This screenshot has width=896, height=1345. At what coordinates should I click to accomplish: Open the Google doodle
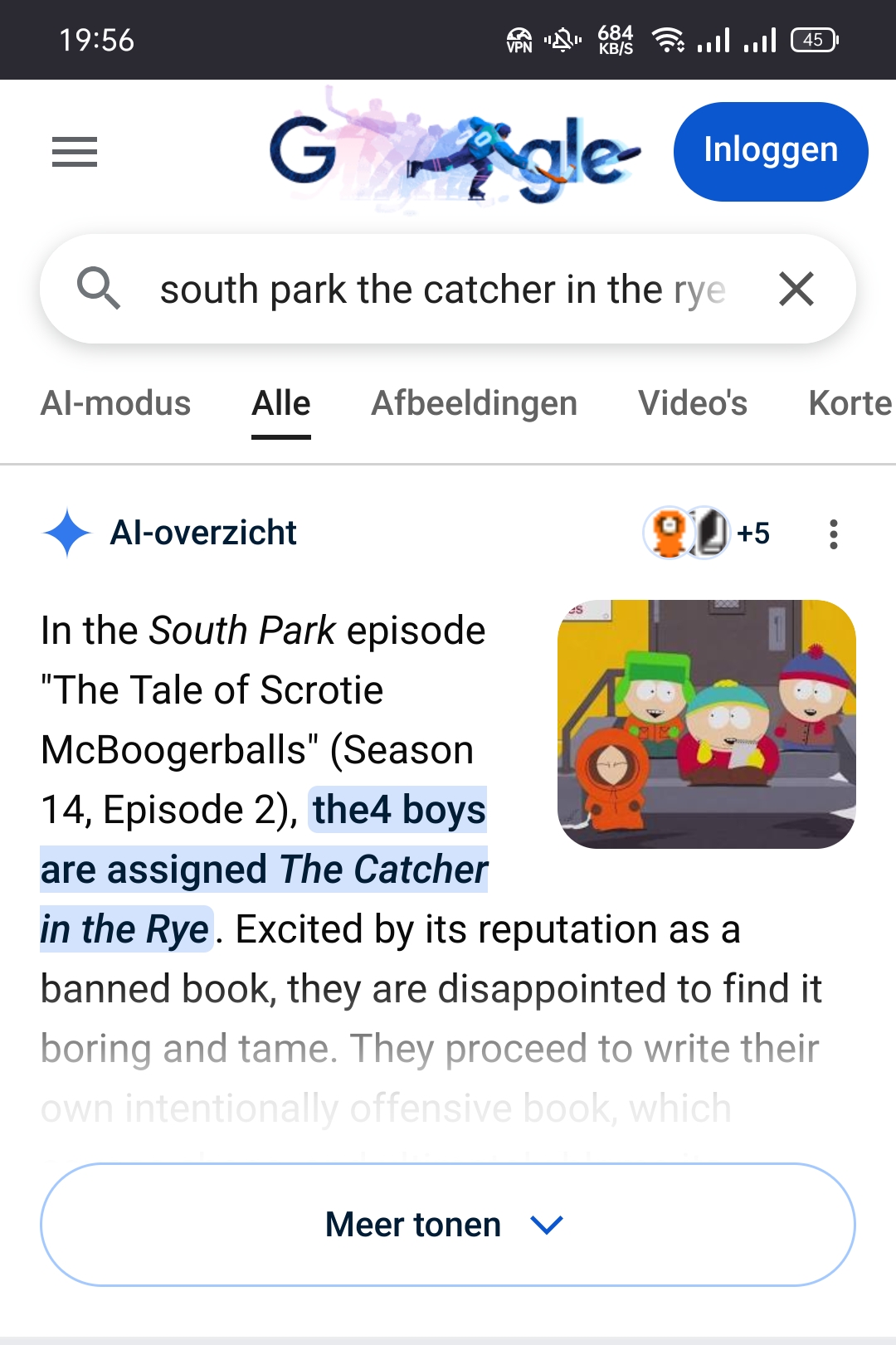455,152
